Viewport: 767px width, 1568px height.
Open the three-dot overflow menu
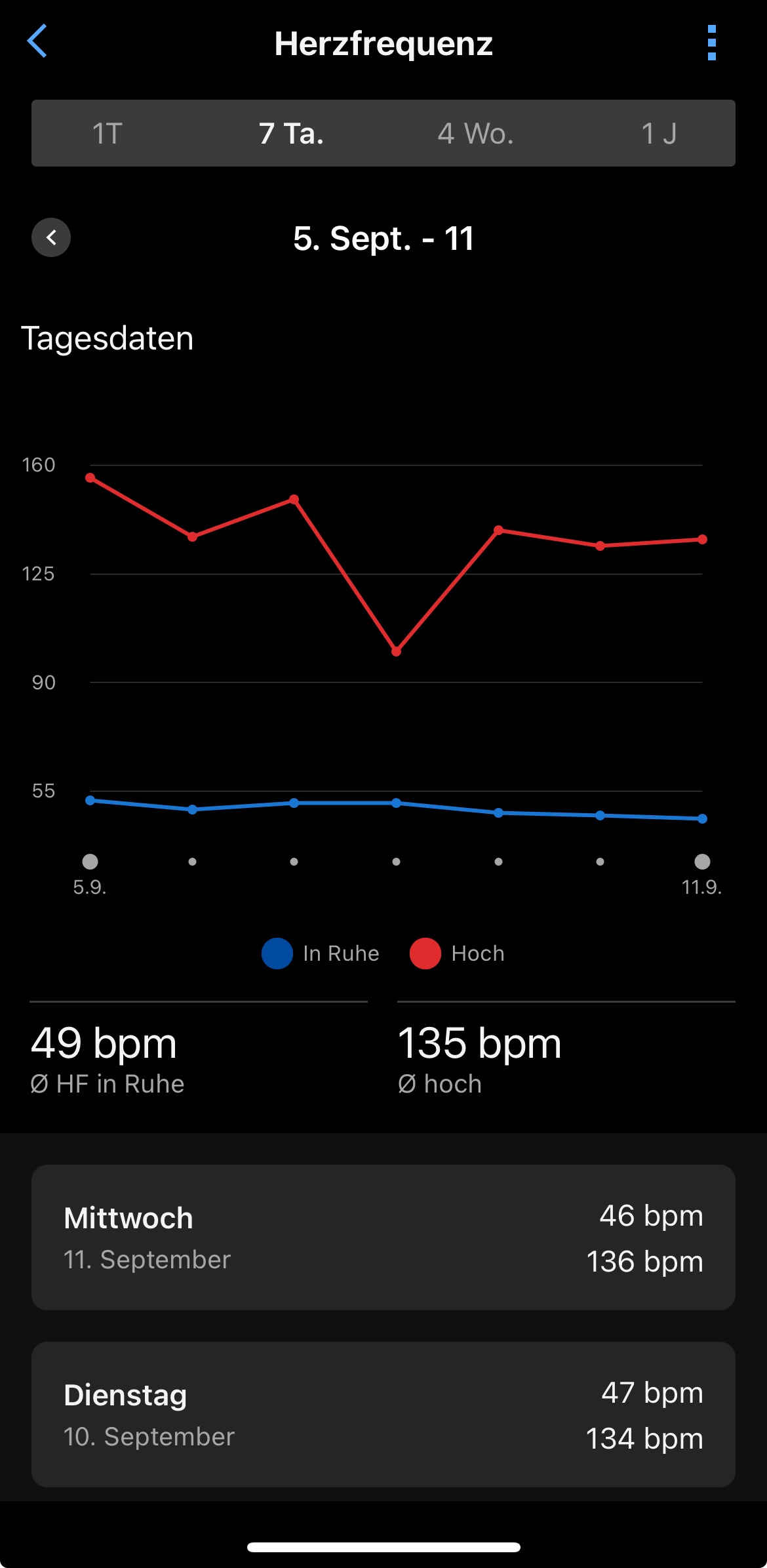pos(711,43)
